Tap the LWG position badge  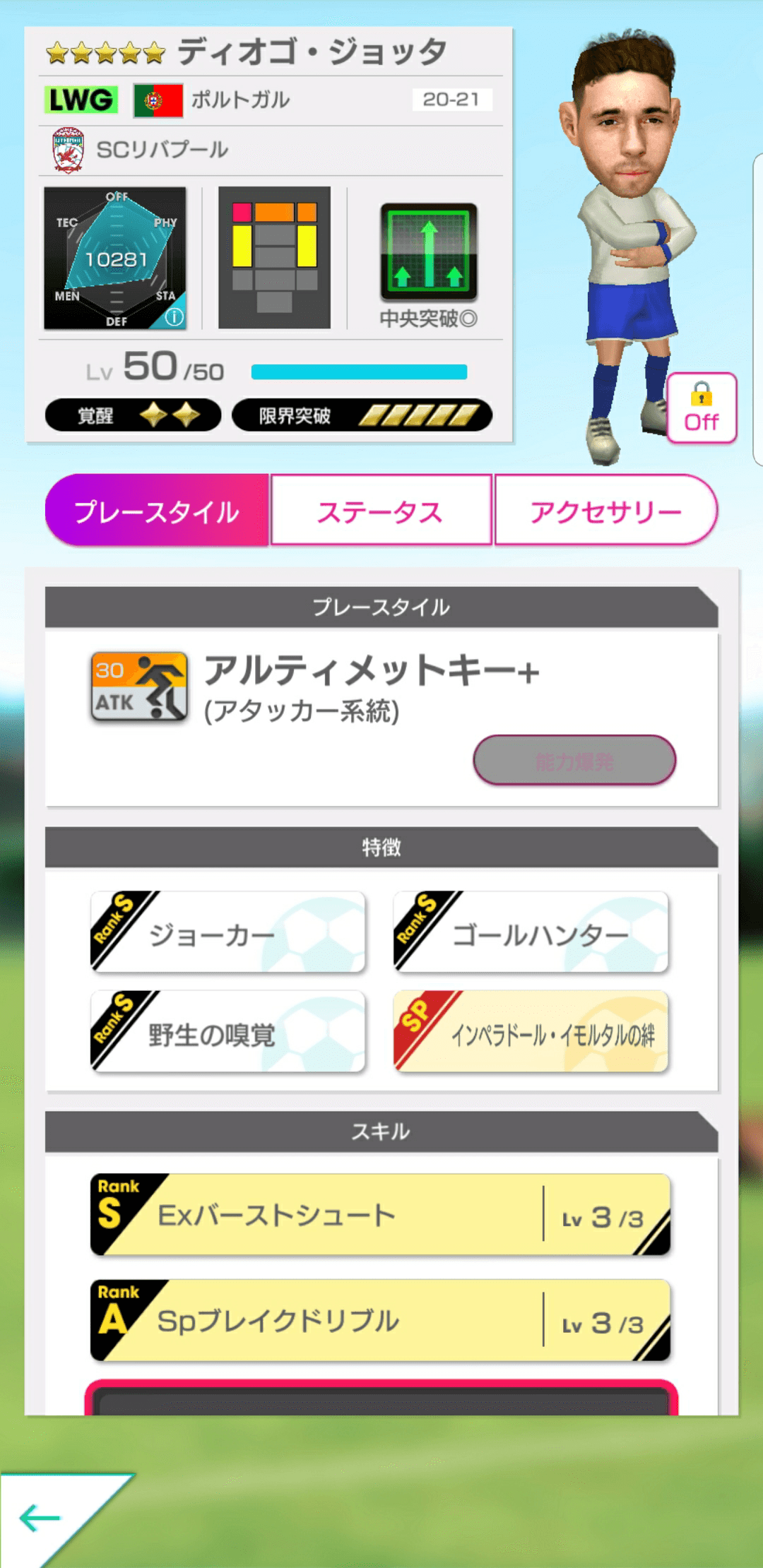click(80, 100)
